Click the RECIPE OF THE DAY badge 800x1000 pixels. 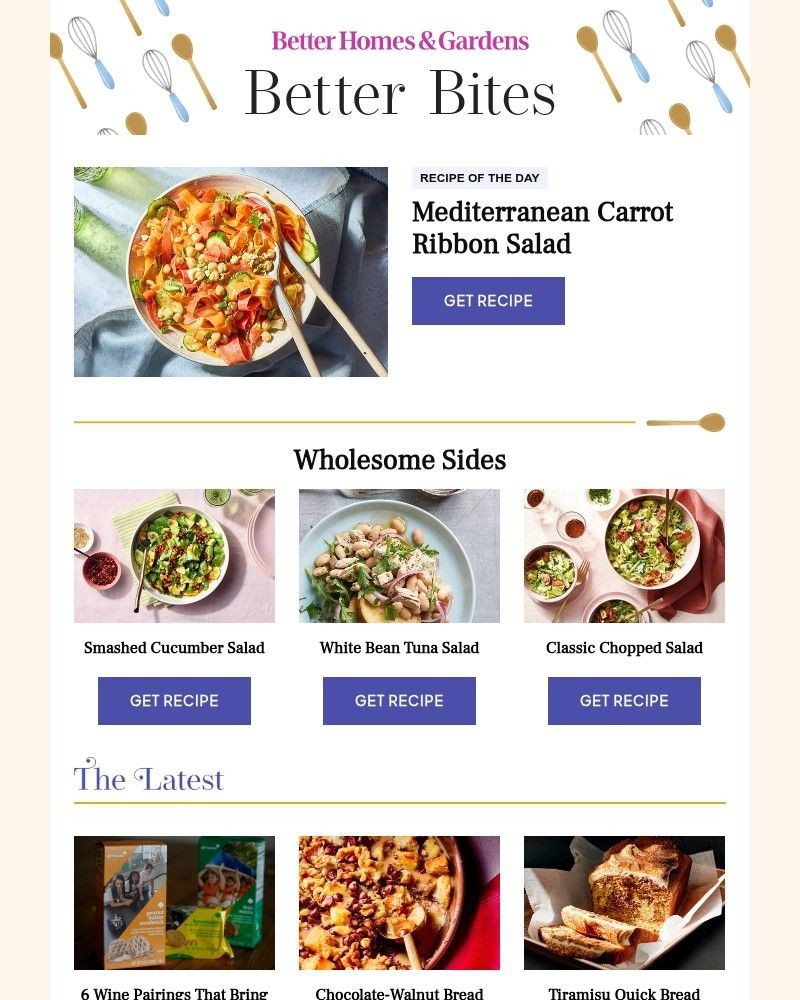tap(480, 177)
